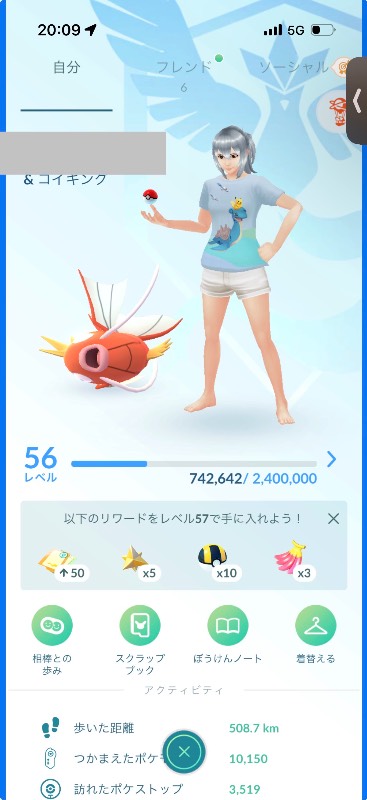Switch to the ソーシャル tab
The image size is (367, 800).
click(293, 67)
